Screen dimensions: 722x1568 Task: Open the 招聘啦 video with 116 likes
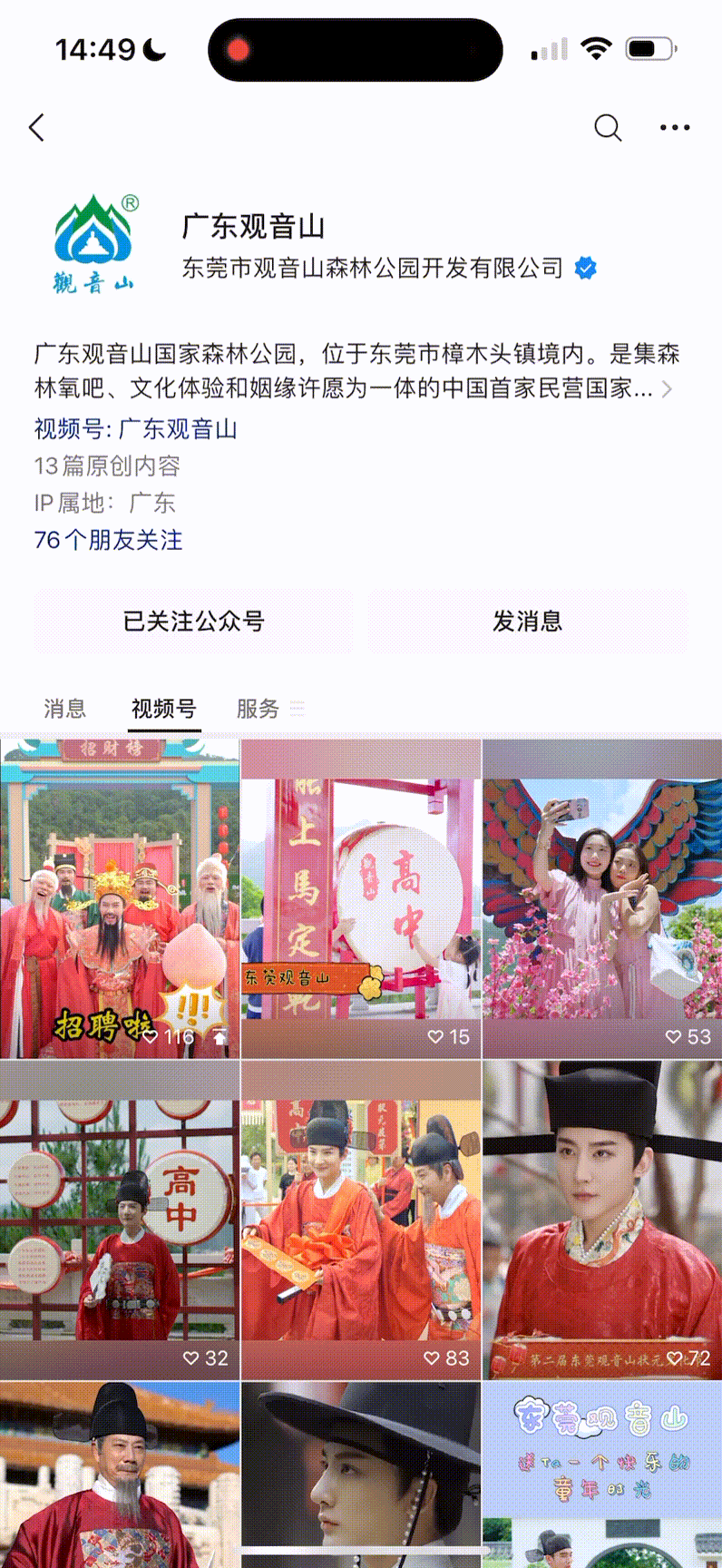pos(120,898)
